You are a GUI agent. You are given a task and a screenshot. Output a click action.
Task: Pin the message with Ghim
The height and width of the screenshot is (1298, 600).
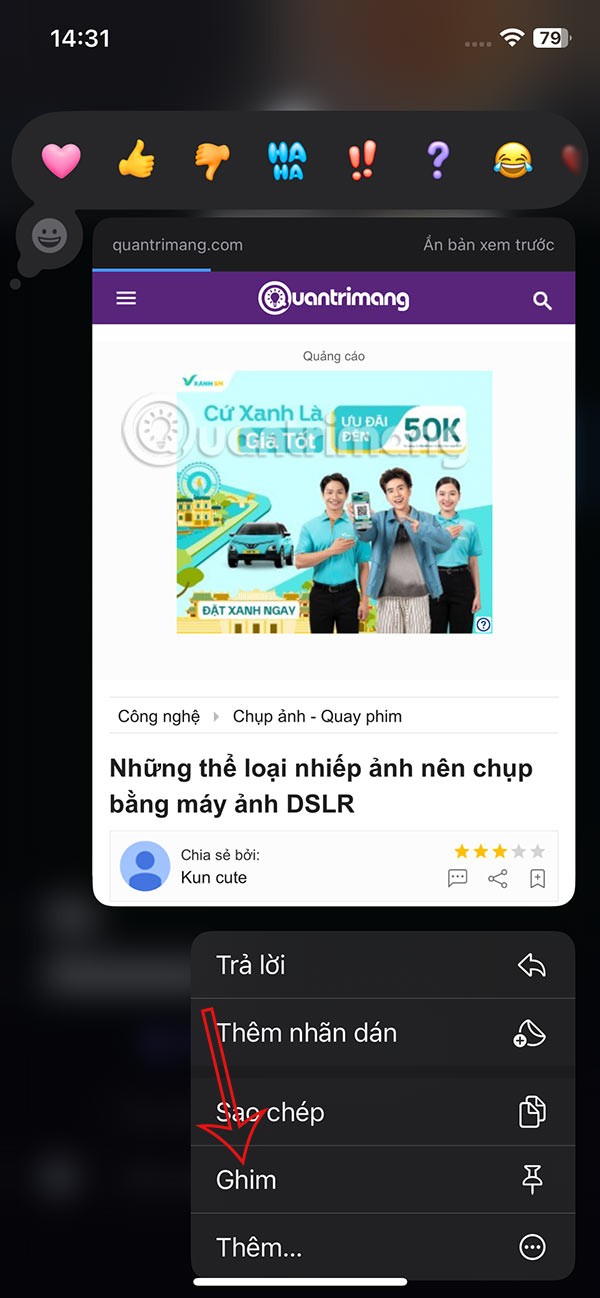click(x=383, y=1180)
